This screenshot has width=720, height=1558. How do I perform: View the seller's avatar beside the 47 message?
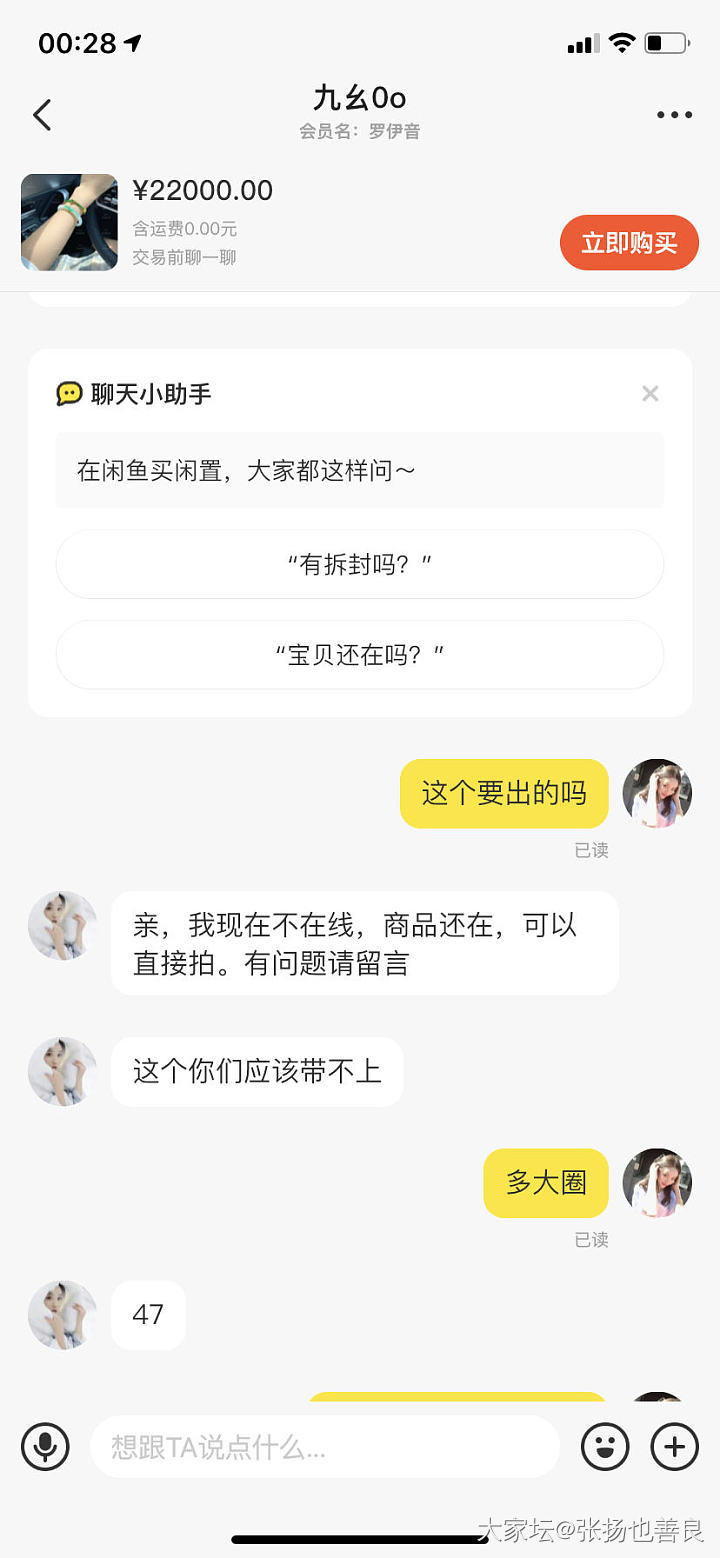pyautogui.click(x=62, y=1315)
